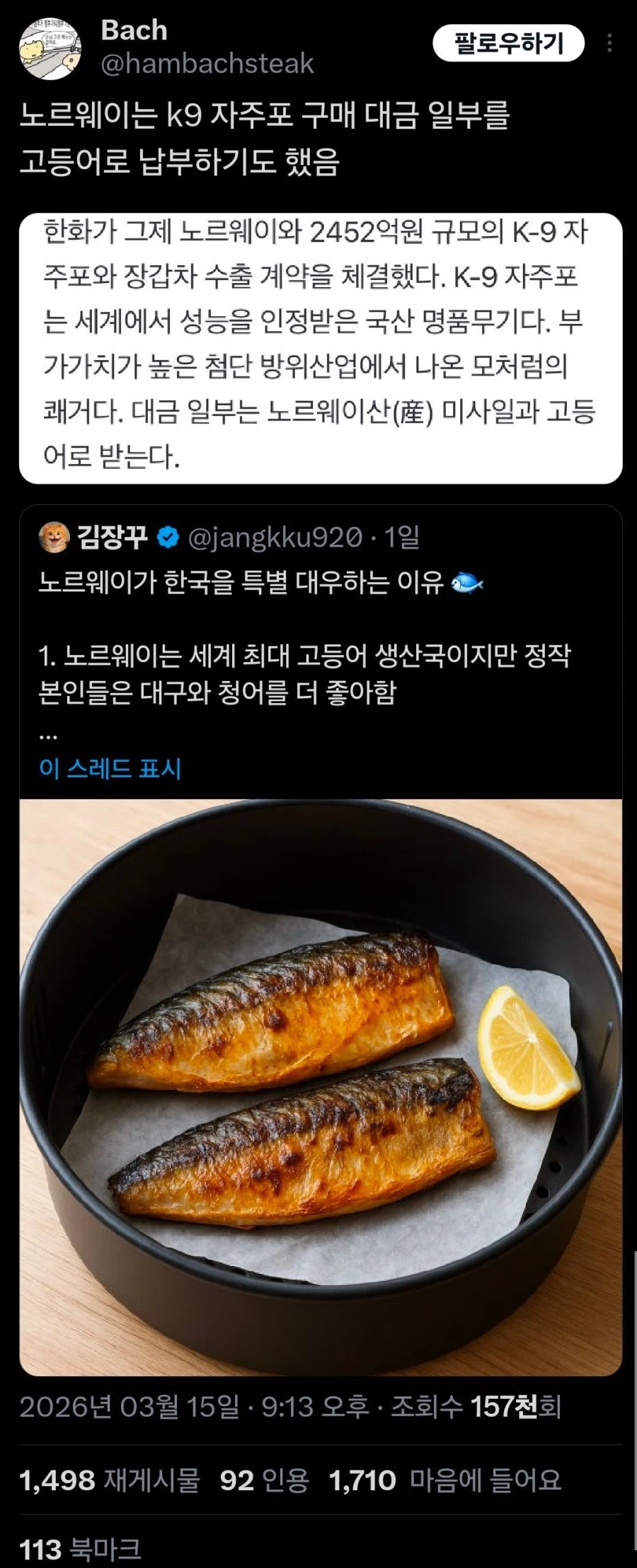View the 1,710 마음에 들어요 likes list
This screenshot has height=1568, width=637.
point(445,1480)
